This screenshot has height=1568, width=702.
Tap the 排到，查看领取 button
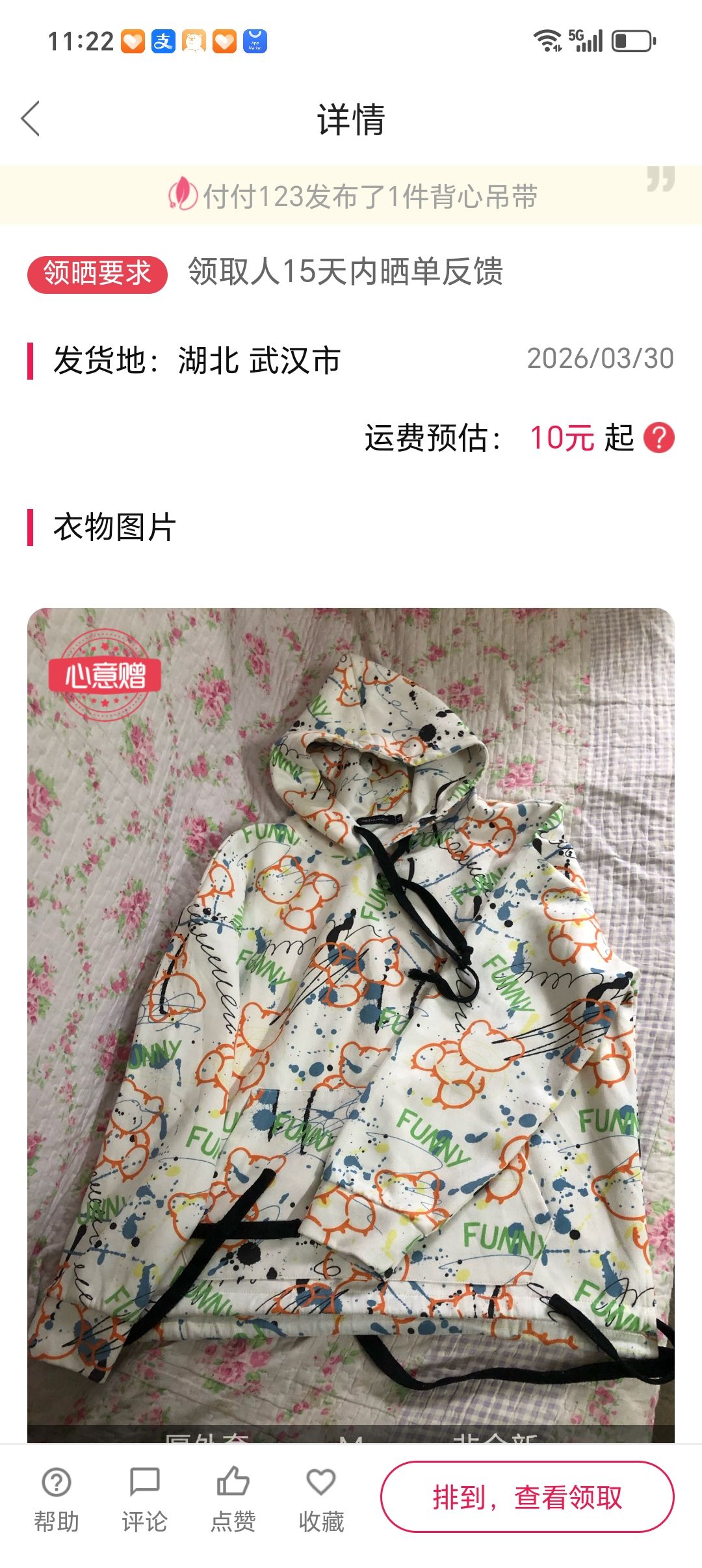tap(527, 1496)
